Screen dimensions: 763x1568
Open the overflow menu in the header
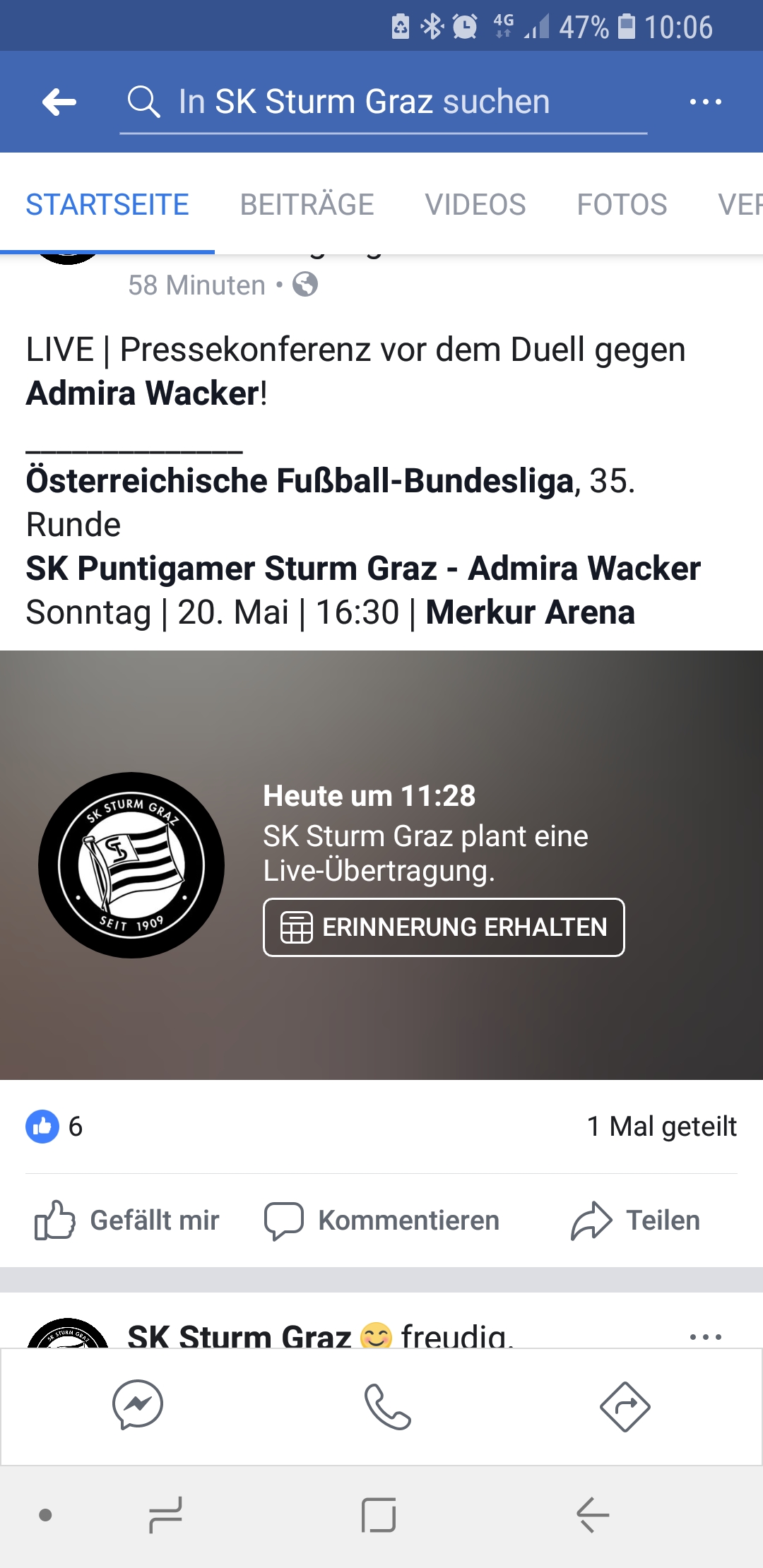coord(705,102)
